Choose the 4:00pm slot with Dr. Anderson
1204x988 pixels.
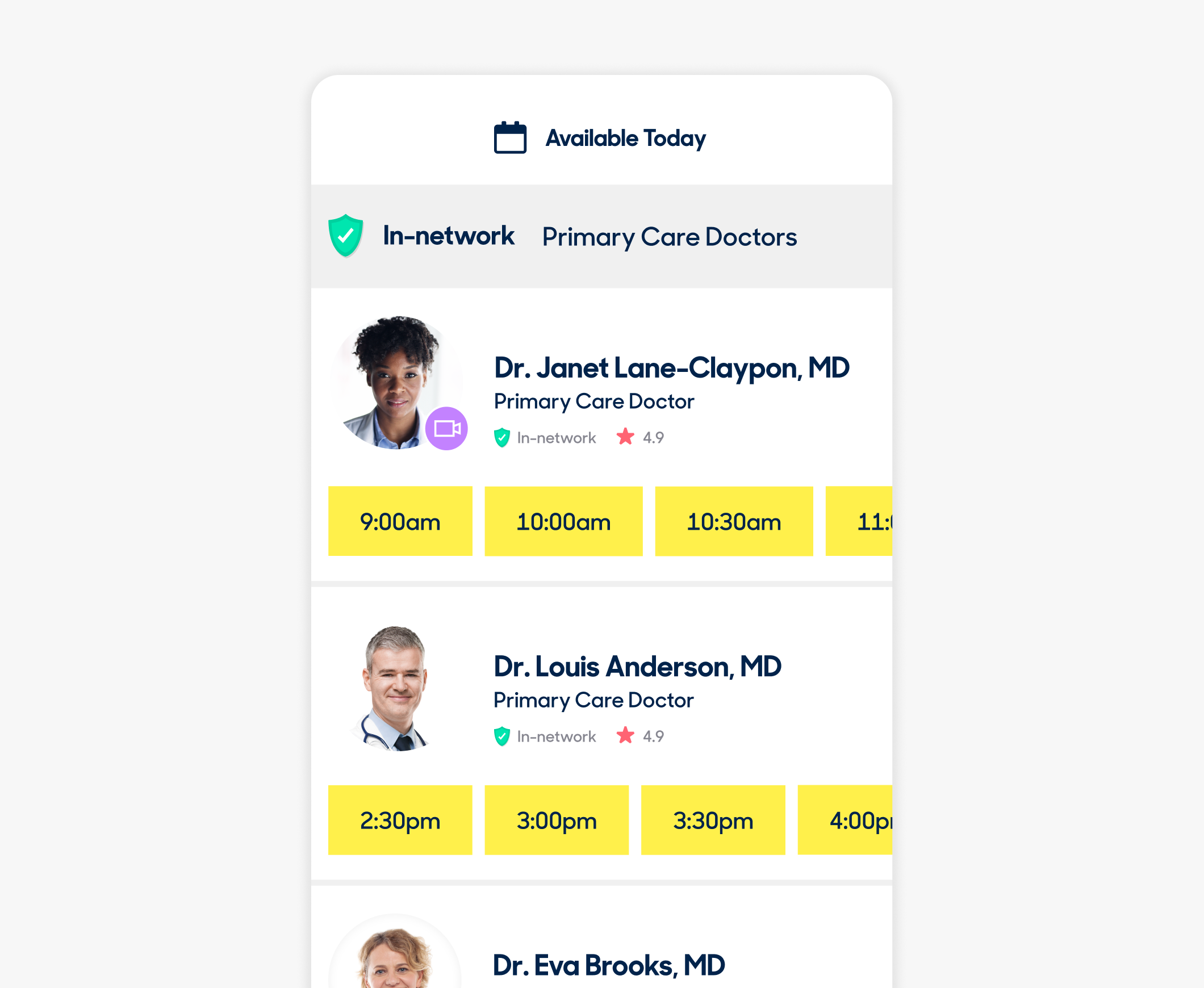[x=845, y=819]
